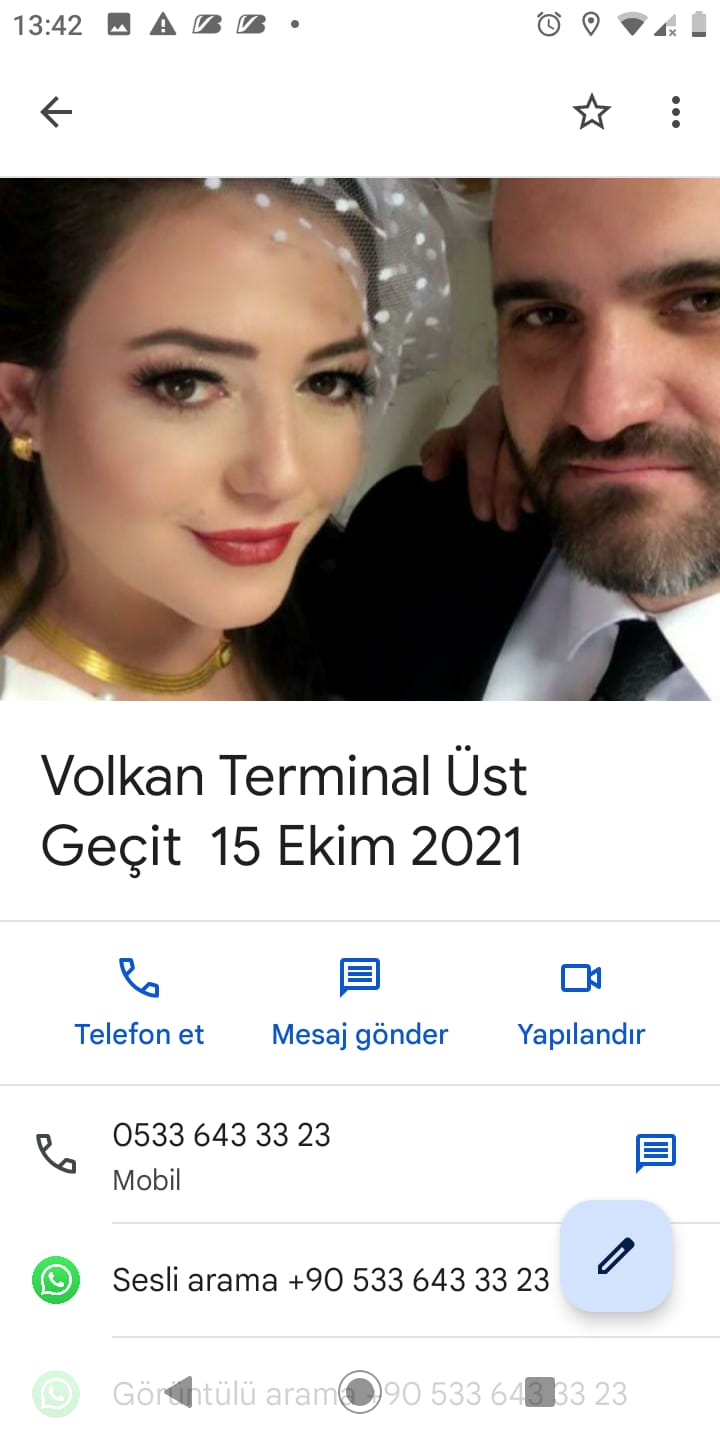Start WhatsApp Sesli arama voice call
Screen dimensions: 720x1440
pyautogui.click(x=330, y=1280)
